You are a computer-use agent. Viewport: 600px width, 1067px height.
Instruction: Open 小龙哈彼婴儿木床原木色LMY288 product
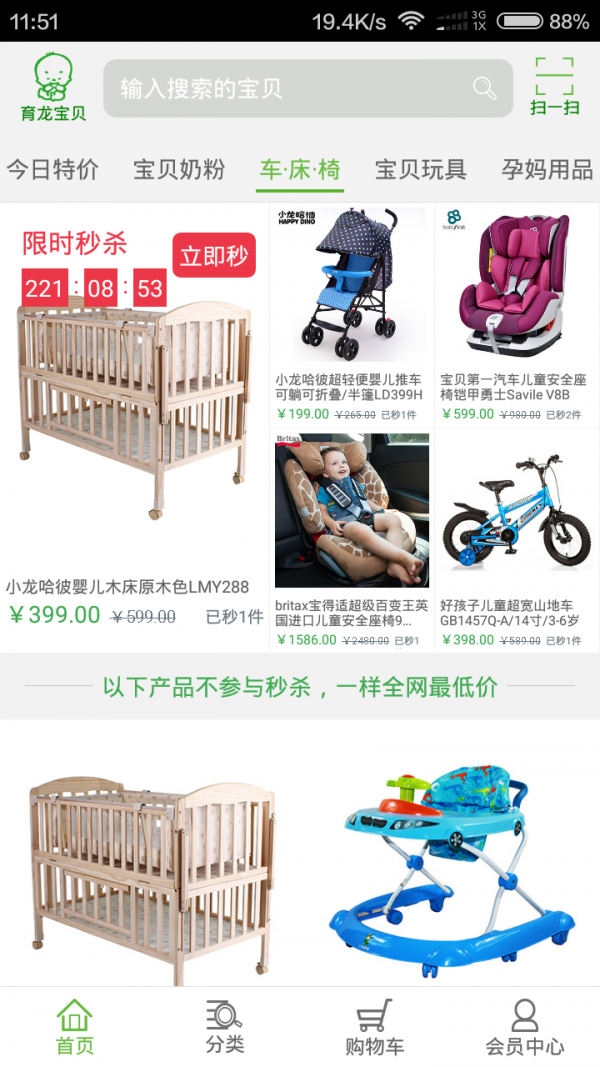point(135,420)
